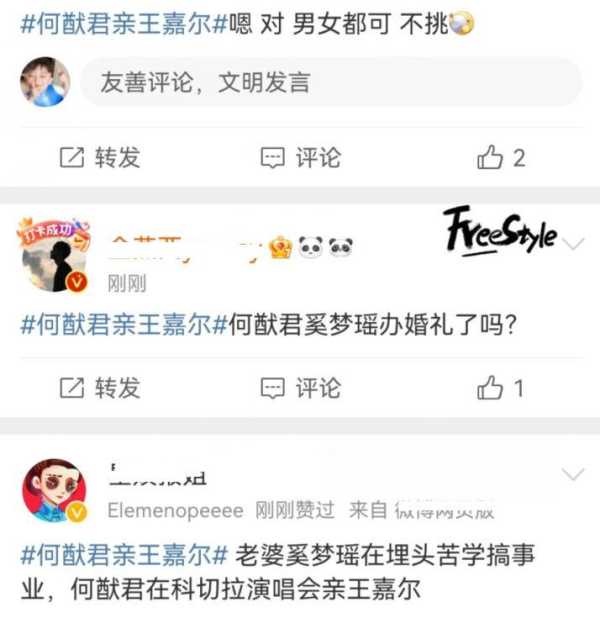Repost the post with 2 likes
This screenshot has width=600, height=618.
100,157
